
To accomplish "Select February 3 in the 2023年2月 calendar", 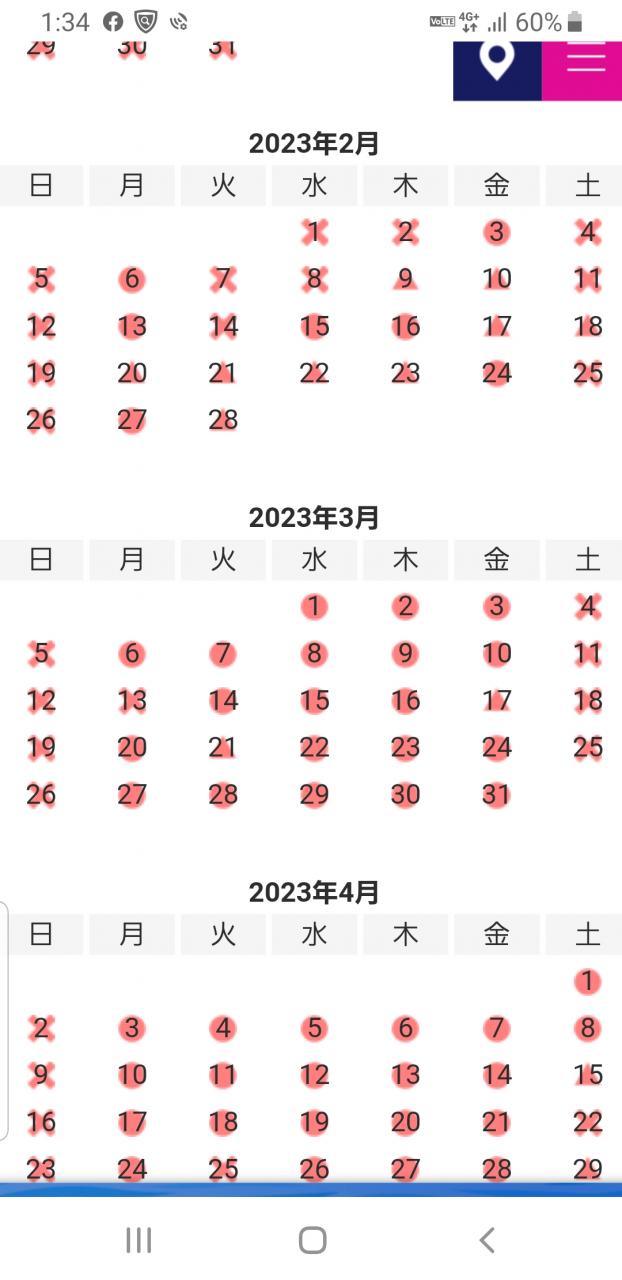I will (497, 233).
